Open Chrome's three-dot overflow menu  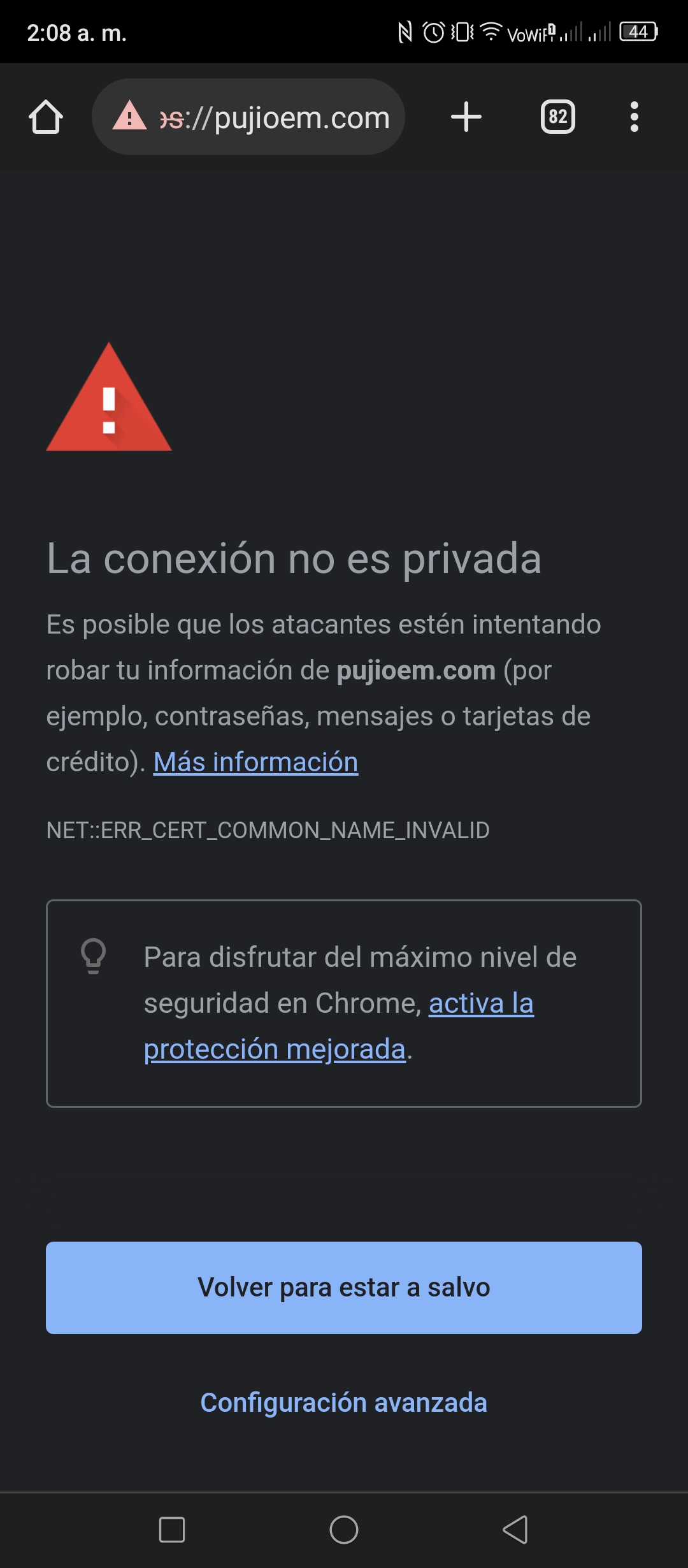[634, 117]
